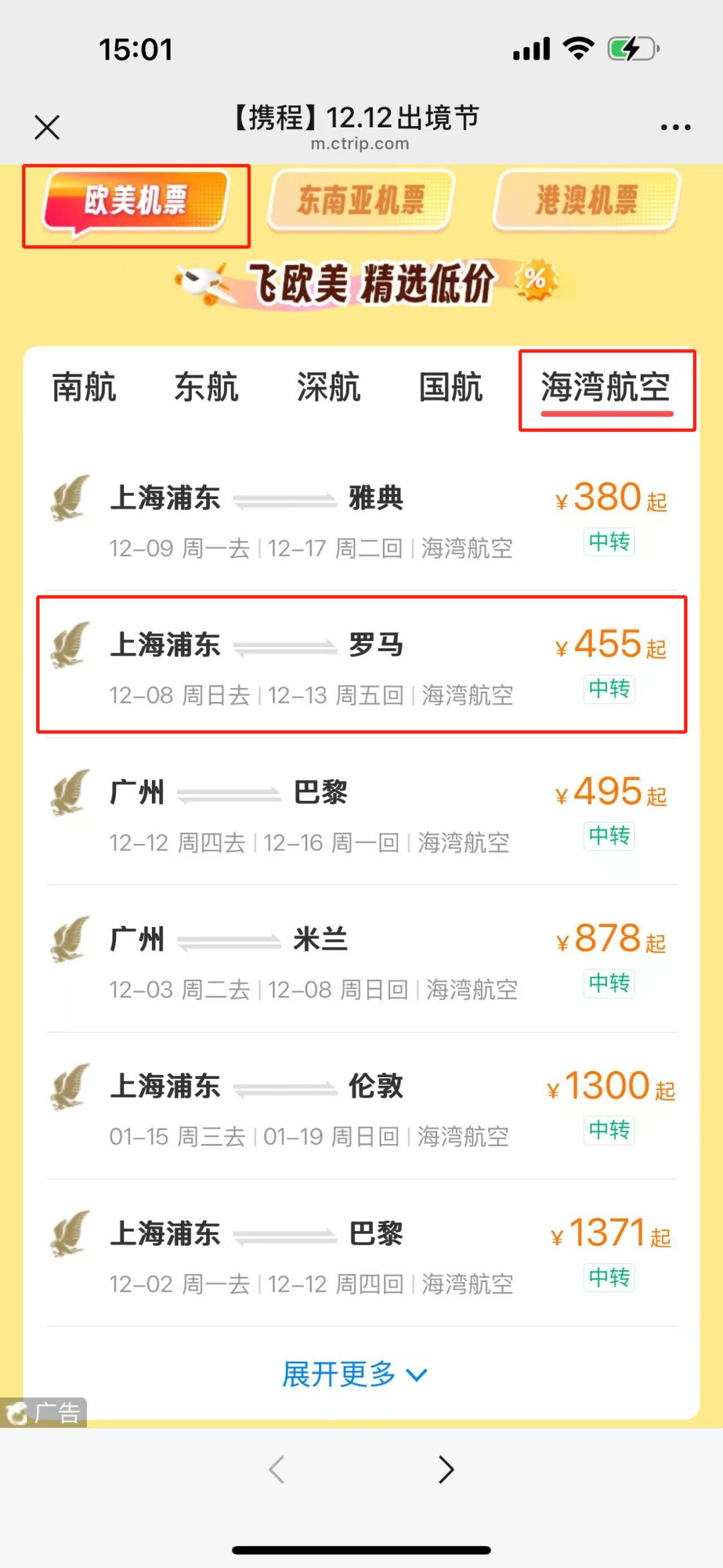The width and height of the screenshot is (723, 1568).
Task: Expand more flights with 展开更多
Action: coord(355,1374)
